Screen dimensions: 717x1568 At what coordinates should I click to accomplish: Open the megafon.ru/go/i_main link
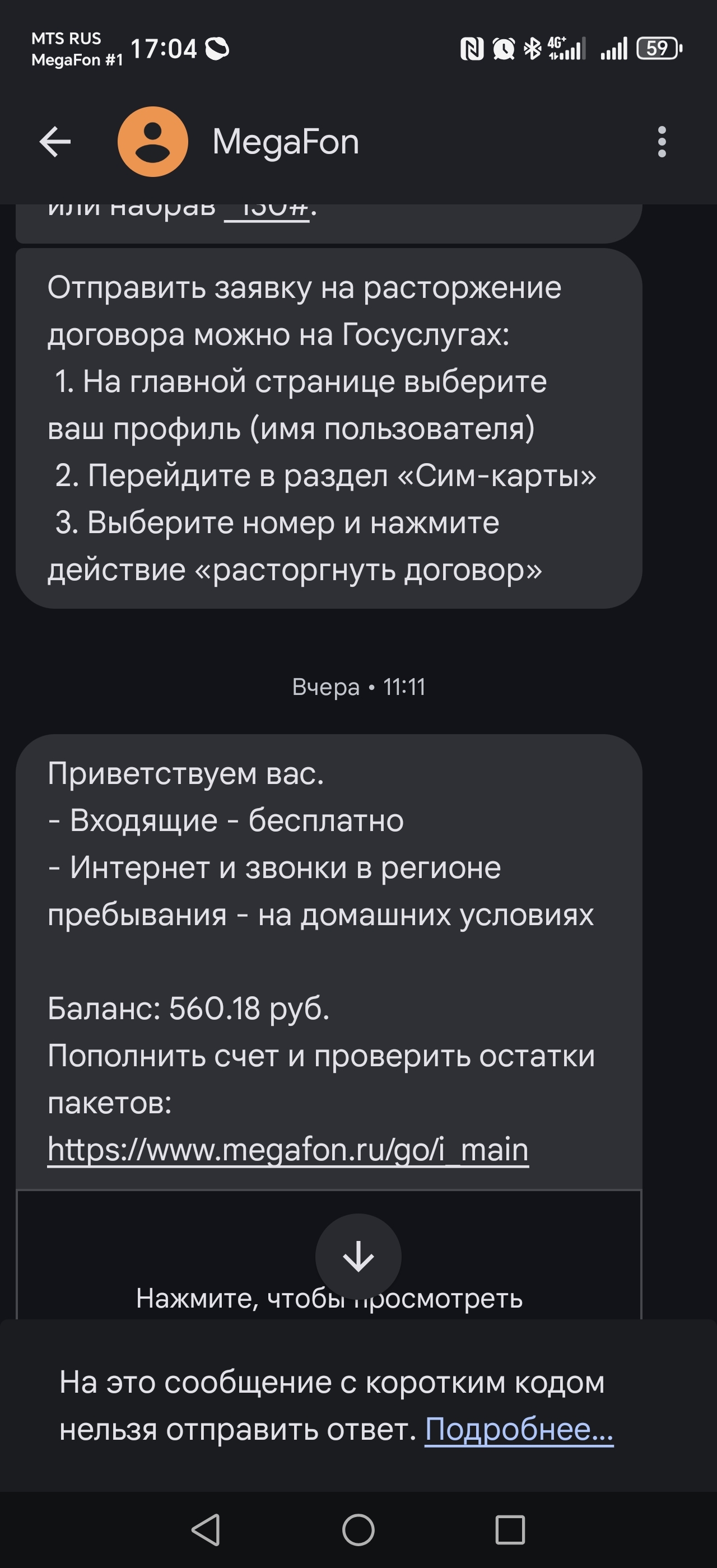coord(288,1150)
